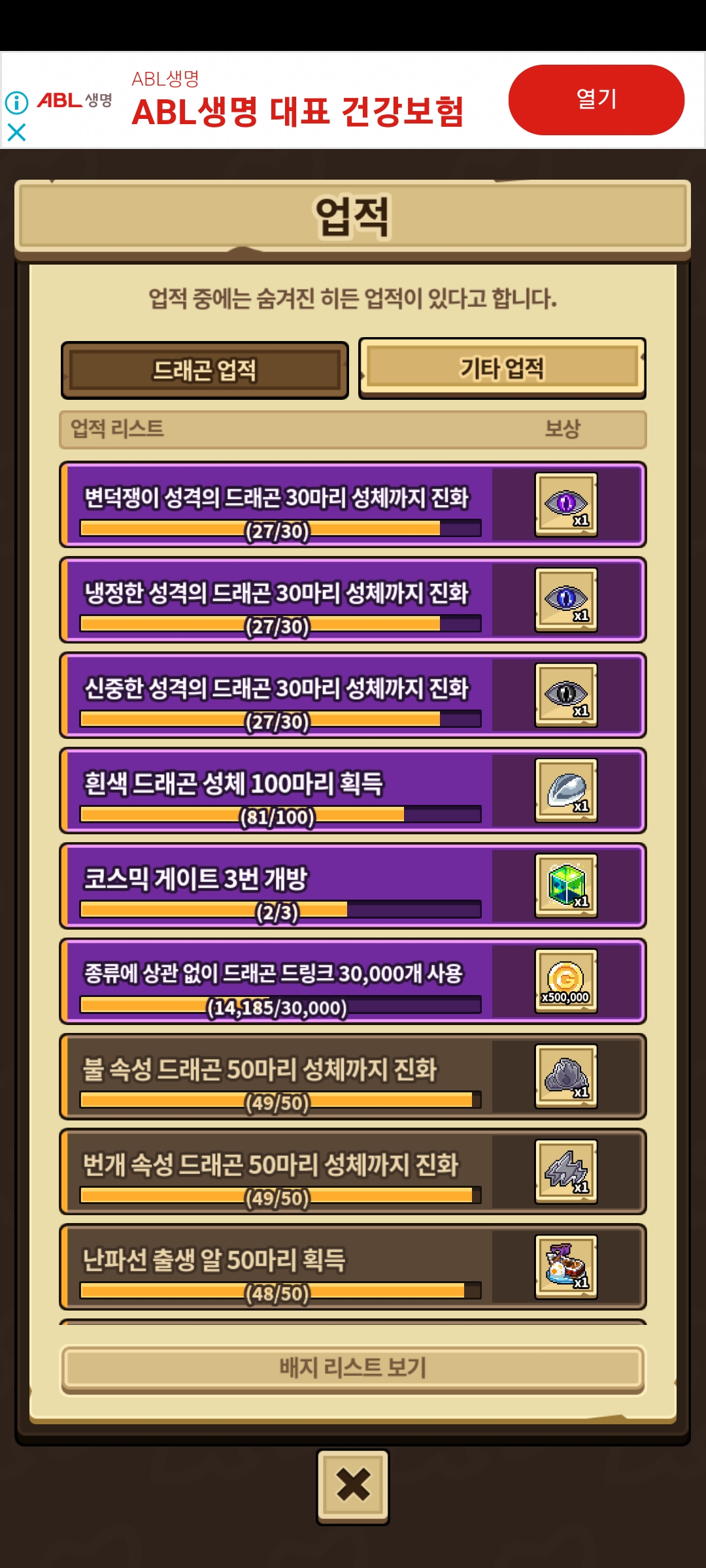Screen dimensions: 706x1568
Task: Tap the 500,000 gold reward icon
Action: point(566,981)
